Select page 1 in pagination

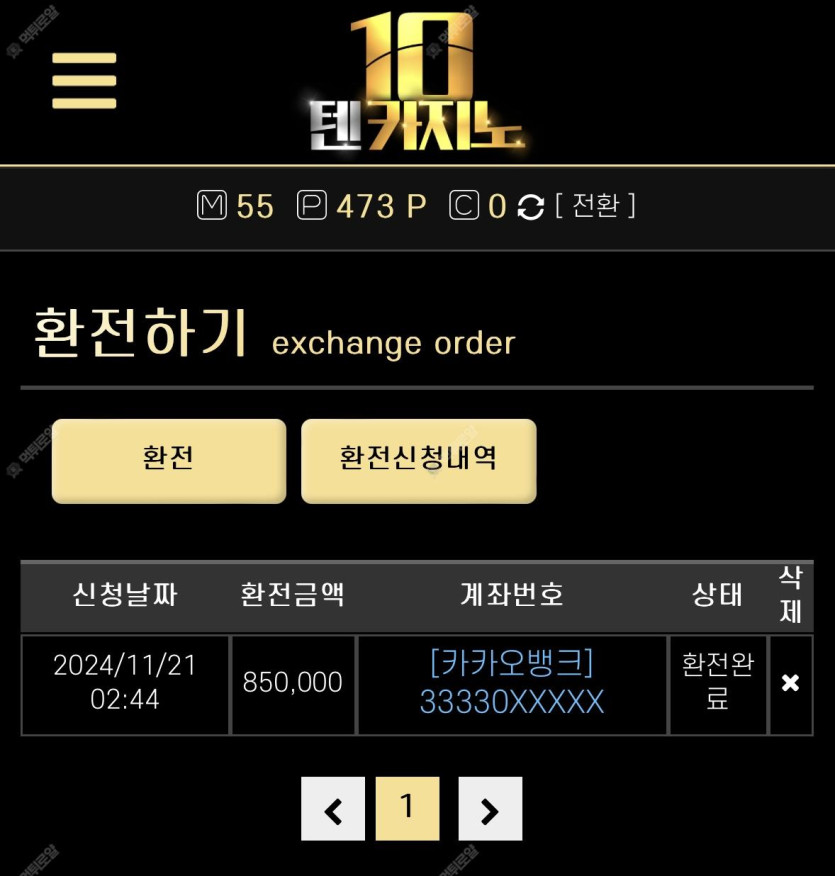tap(407, 808)
